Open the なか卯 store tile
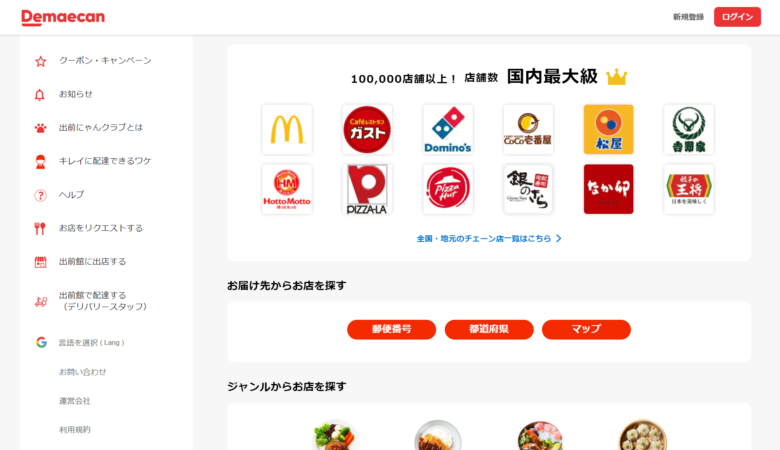Screen dimensions: 780x450 click(x=608, y=189)
